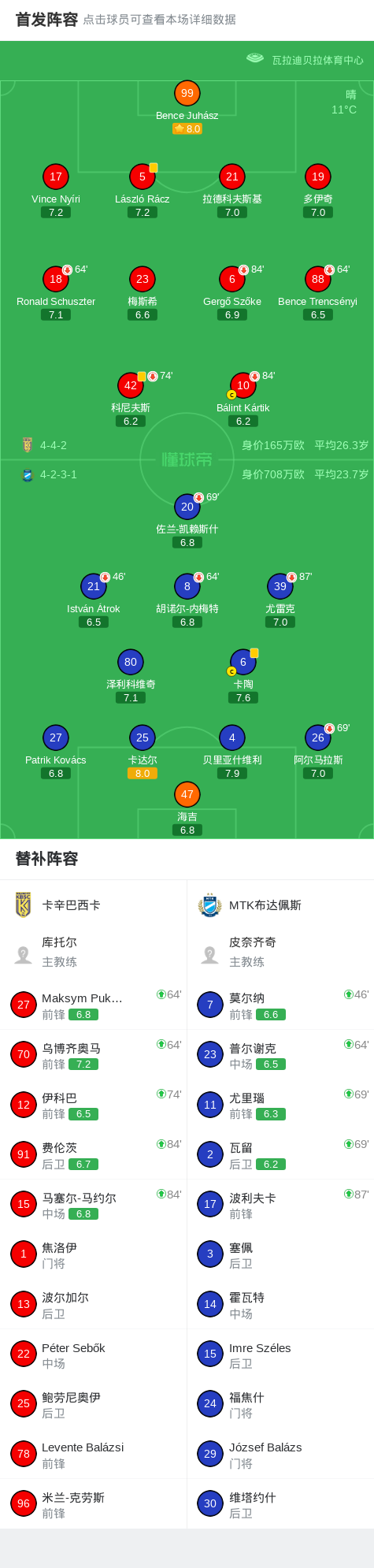Screen dimensions: 374x1568
Task: Tap 佐兰·凯赖斯什 number 20
Action: point(187,507)
